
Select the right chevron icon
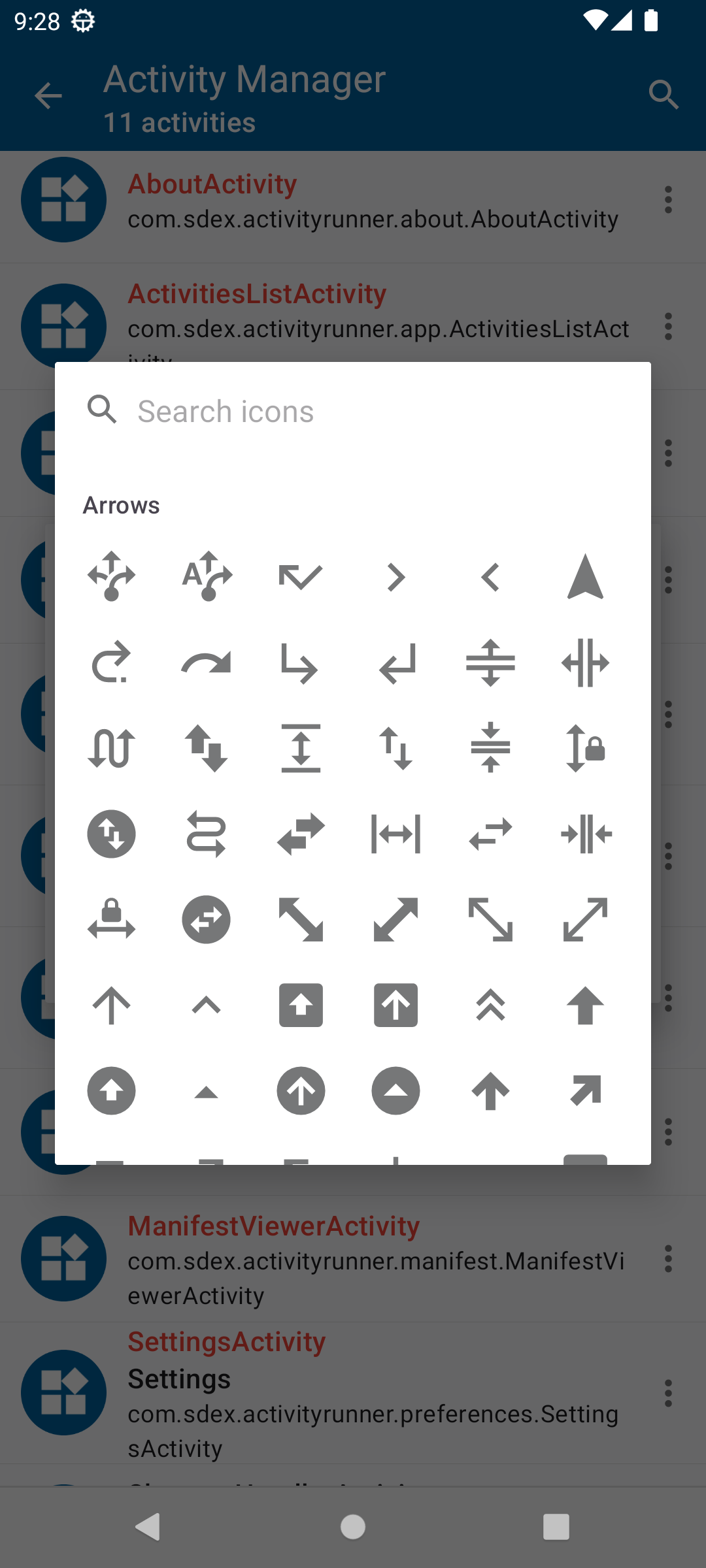tap(395, 578)
